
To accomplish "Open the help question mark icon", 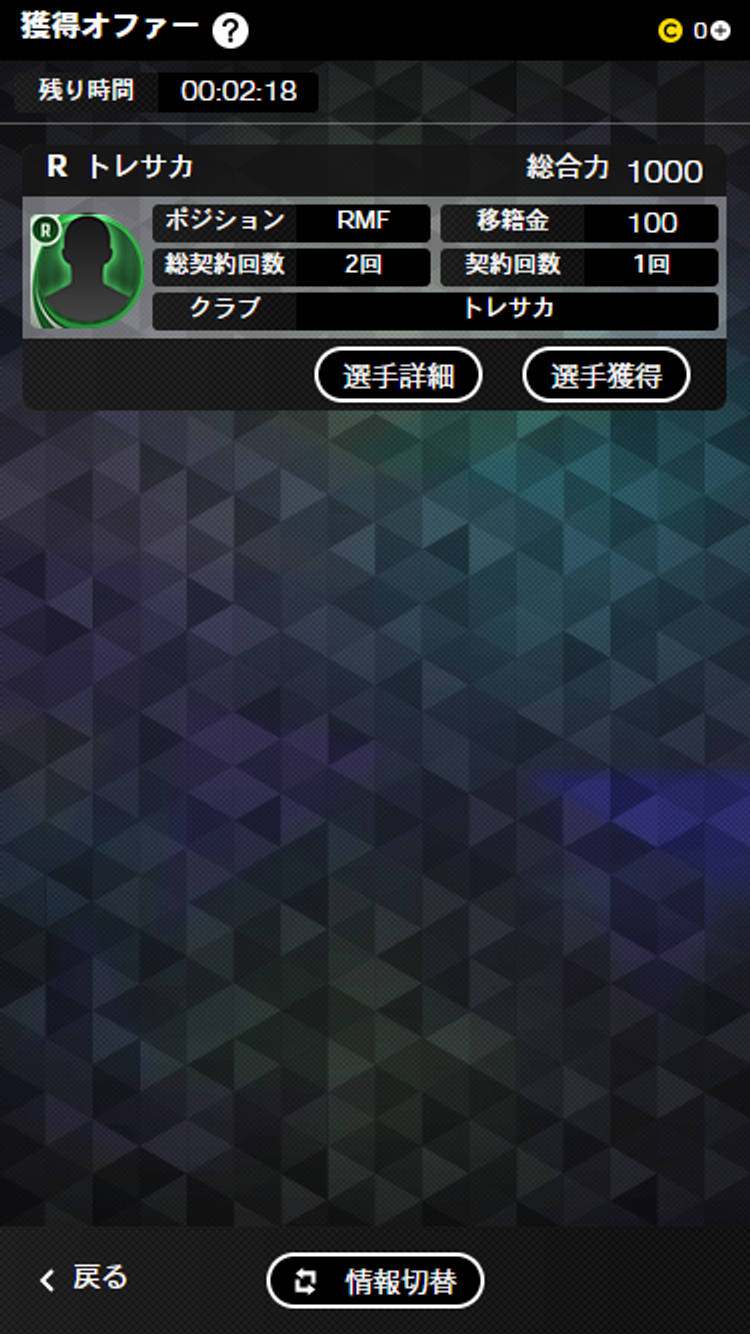I will tap(230, 31).
